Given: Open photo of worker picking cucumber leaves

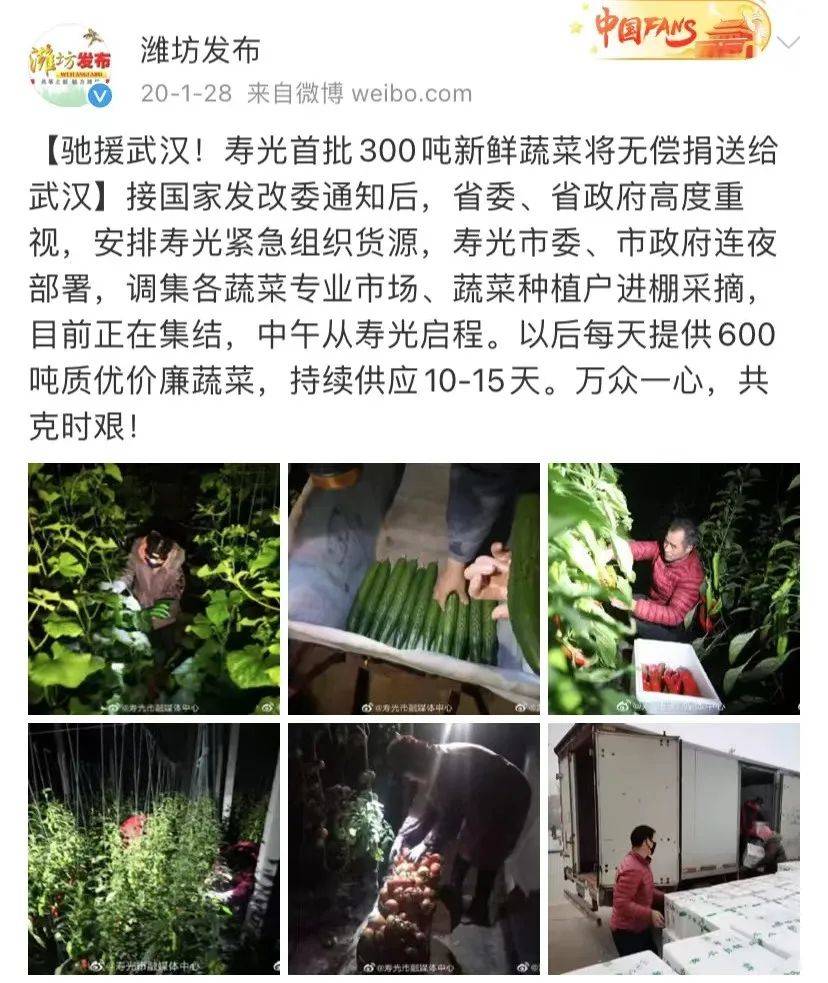Looking at the screenshot, I should (x=154, y=588).
